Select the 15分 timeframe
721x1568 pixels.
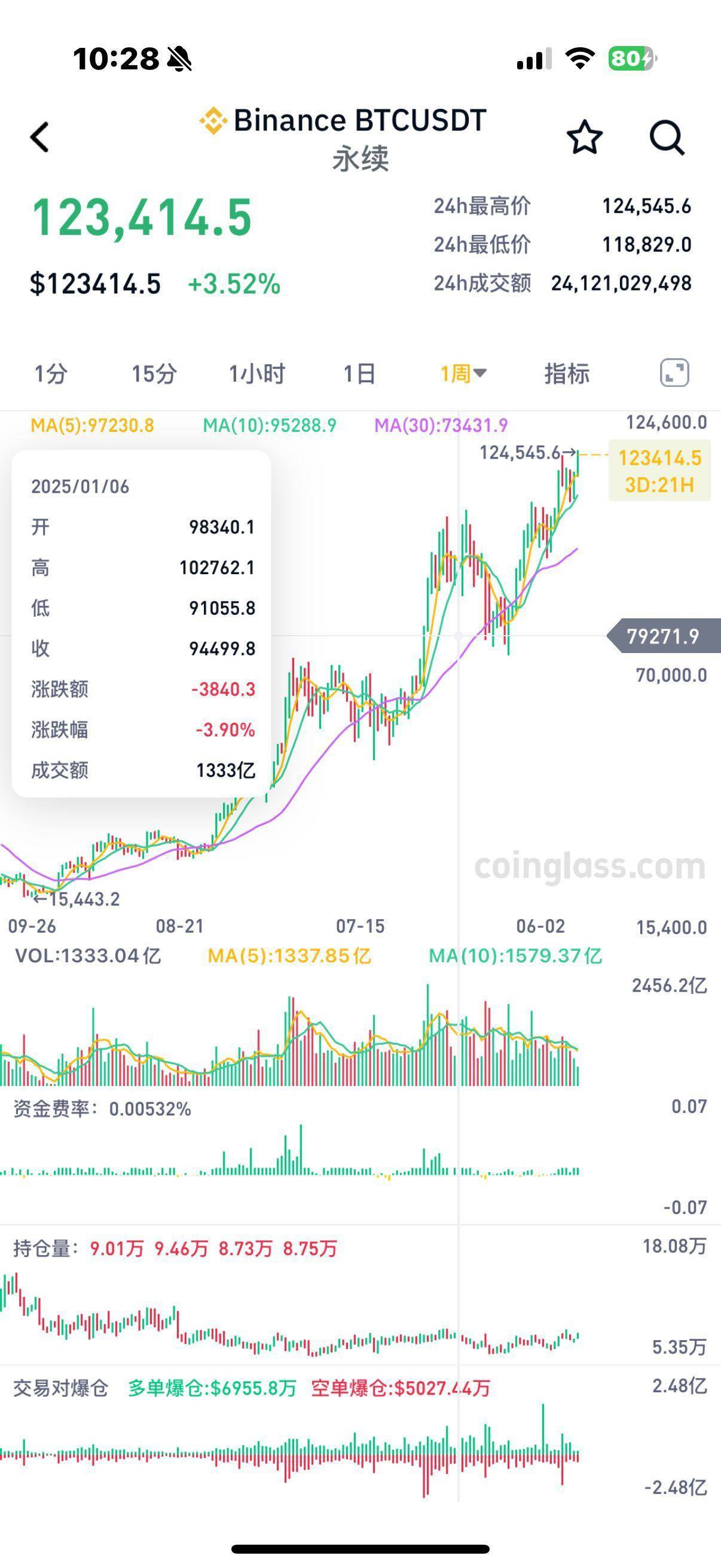coord(154,373)
